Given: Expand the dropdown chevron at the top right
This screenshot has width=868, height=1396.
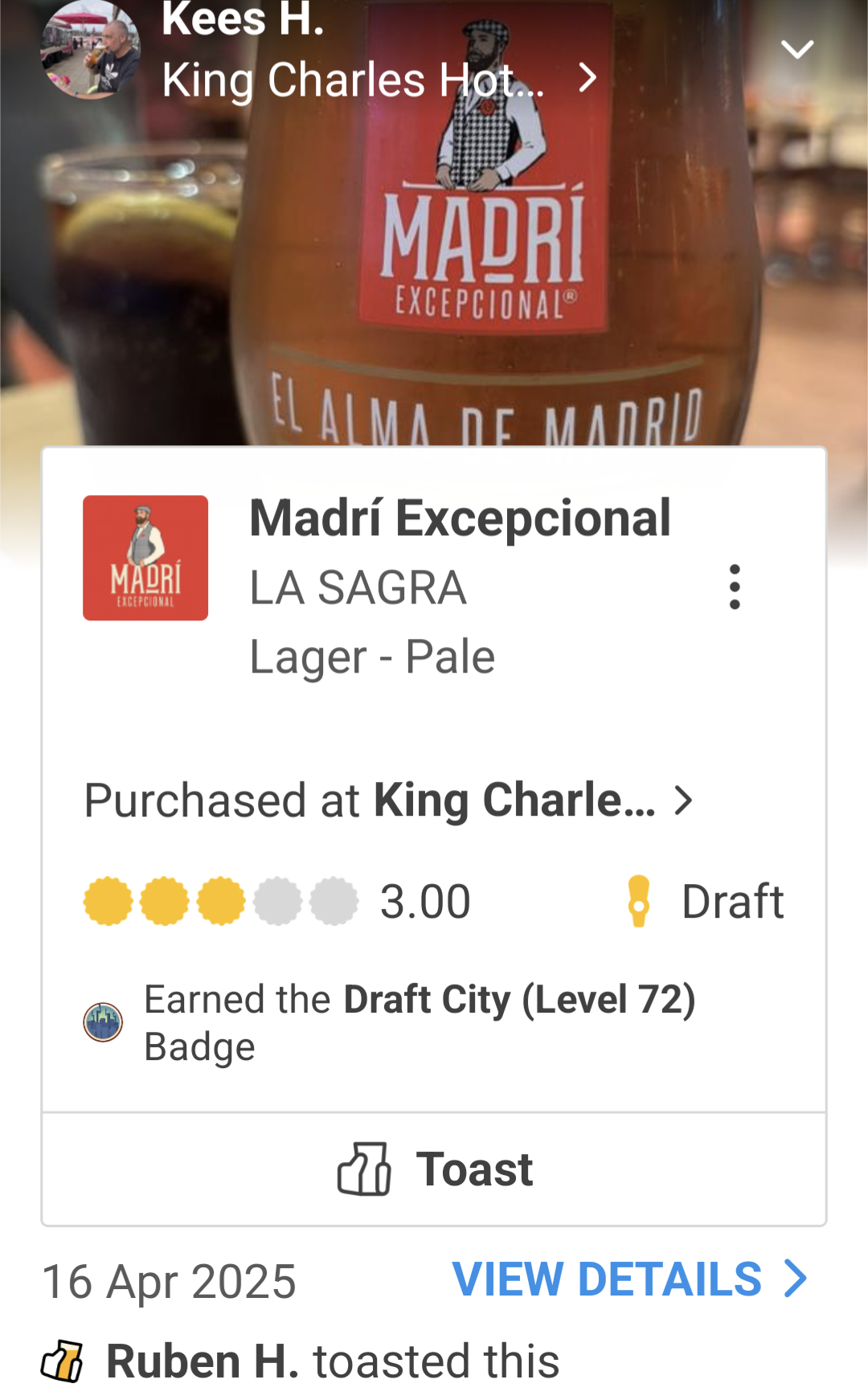Looking at the screenshot, I should (x=797, y=50).
